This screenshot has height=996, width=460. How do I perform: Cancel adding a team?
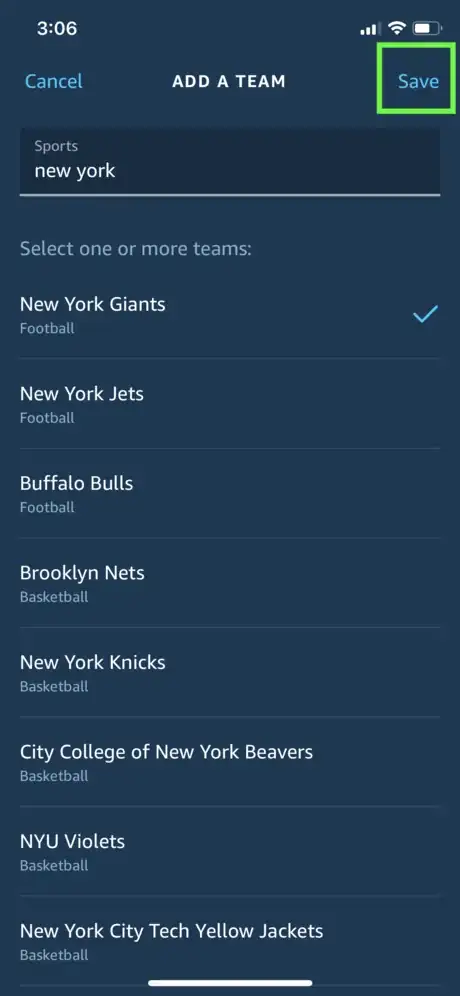[x=53, y=81]
